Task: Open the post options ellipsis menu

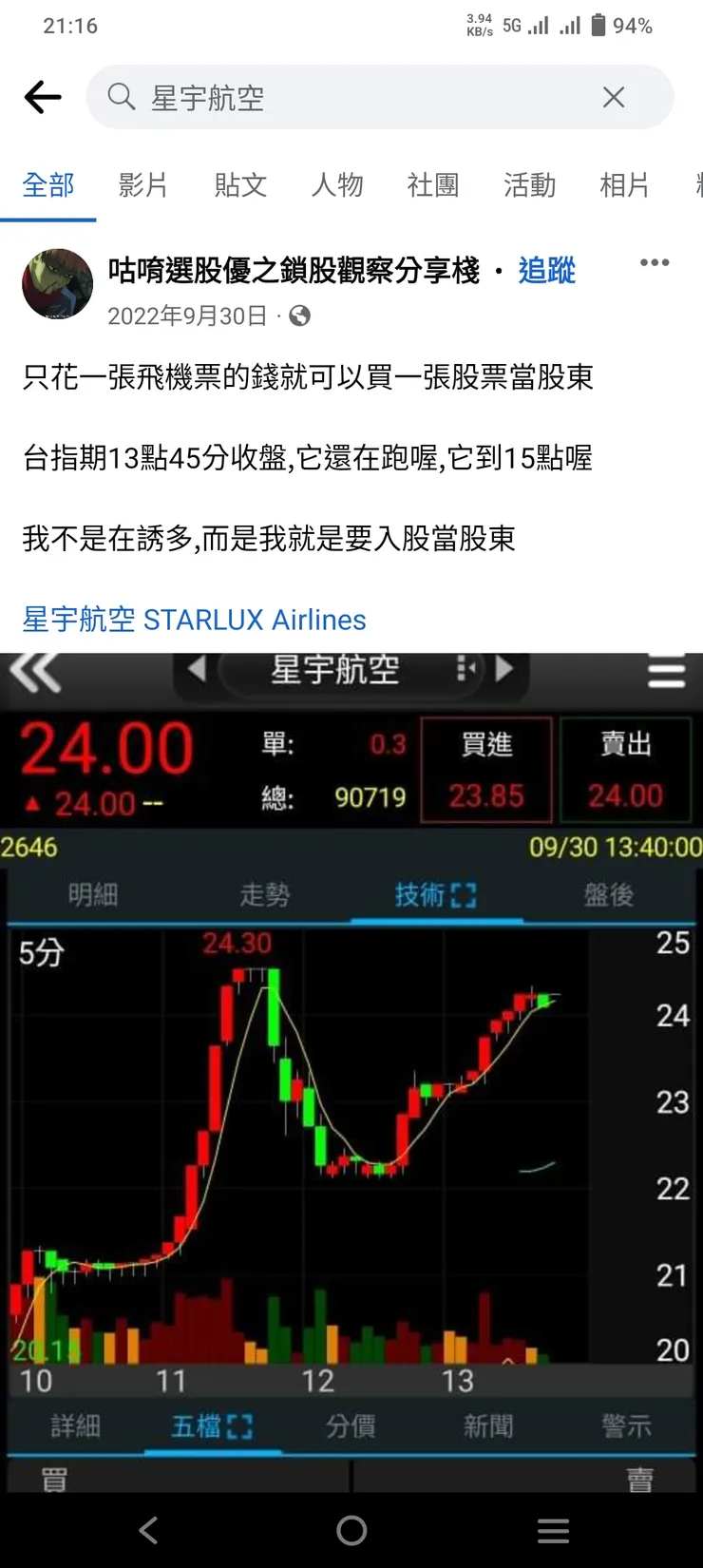Action: coord(654,263)
